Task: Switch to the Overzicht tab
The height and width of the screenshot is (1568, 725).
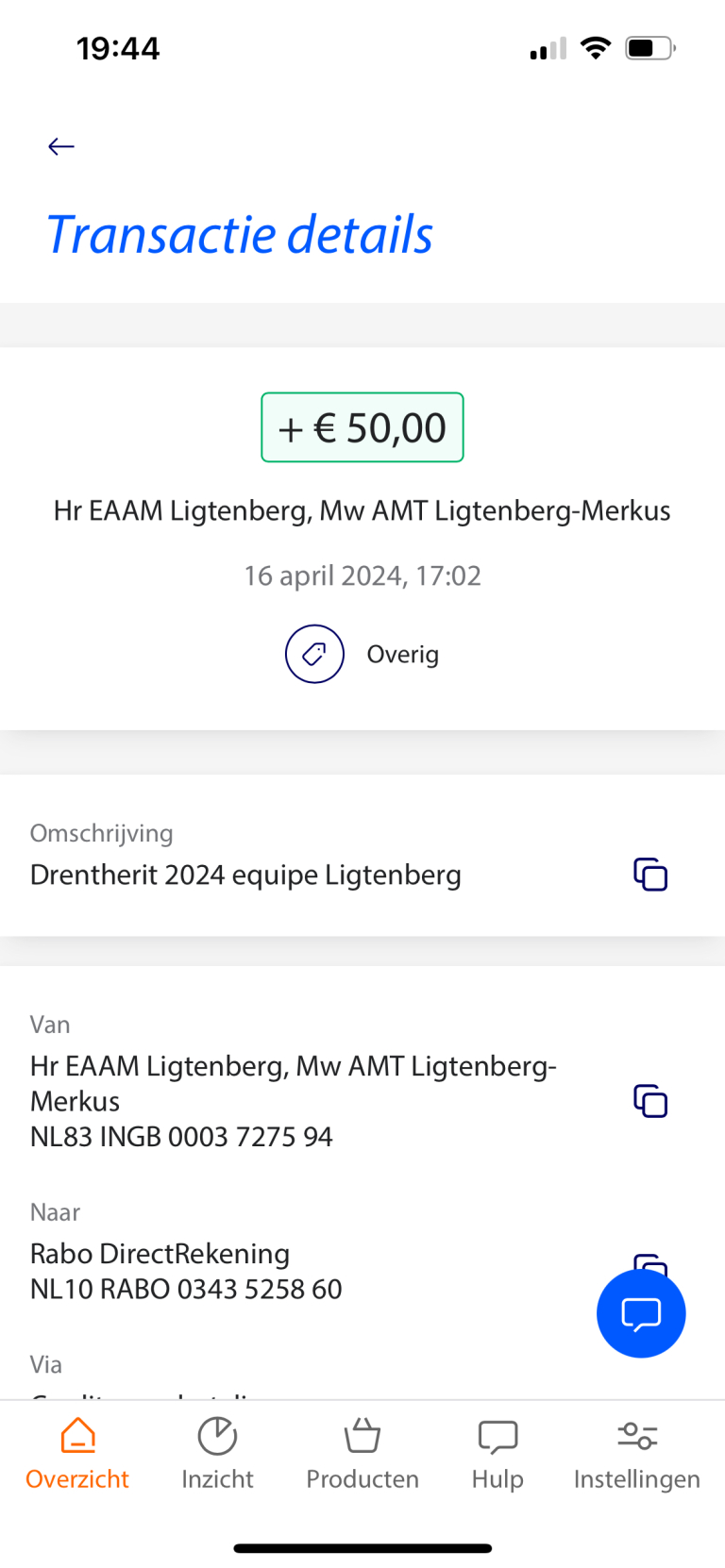Action: tap(77, 1455)
